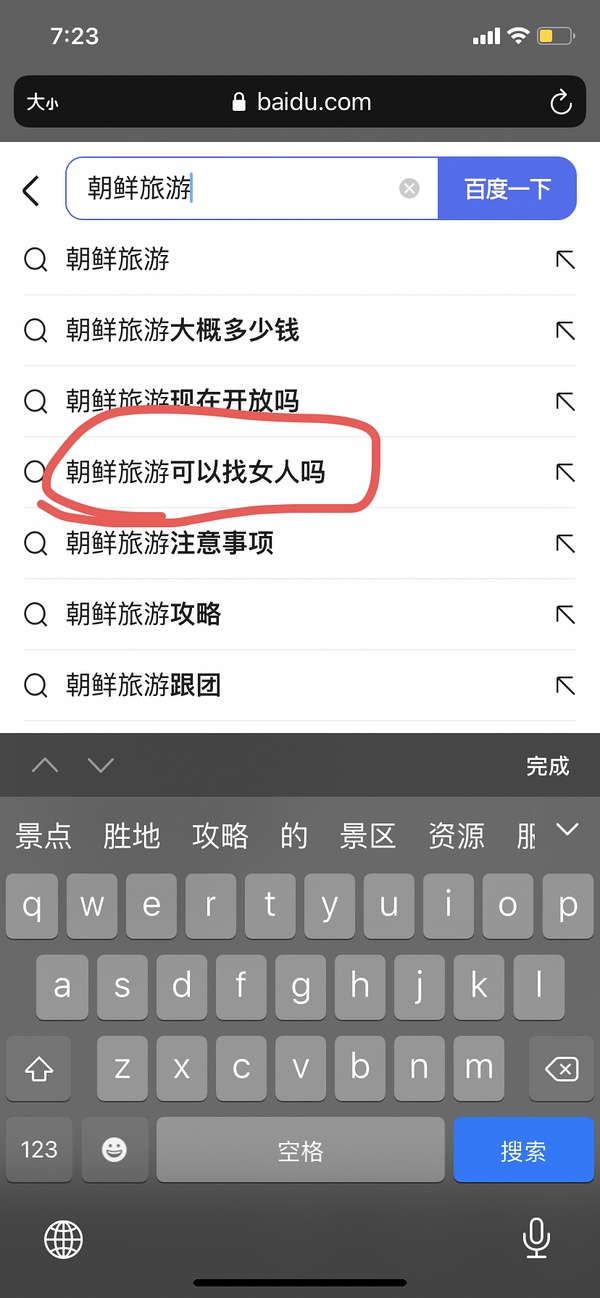Choose suggestion 朝鲜旅游注意事项
Image resolution: width=600 pixels, height=1298 pixels.
(x=170, y=543)
